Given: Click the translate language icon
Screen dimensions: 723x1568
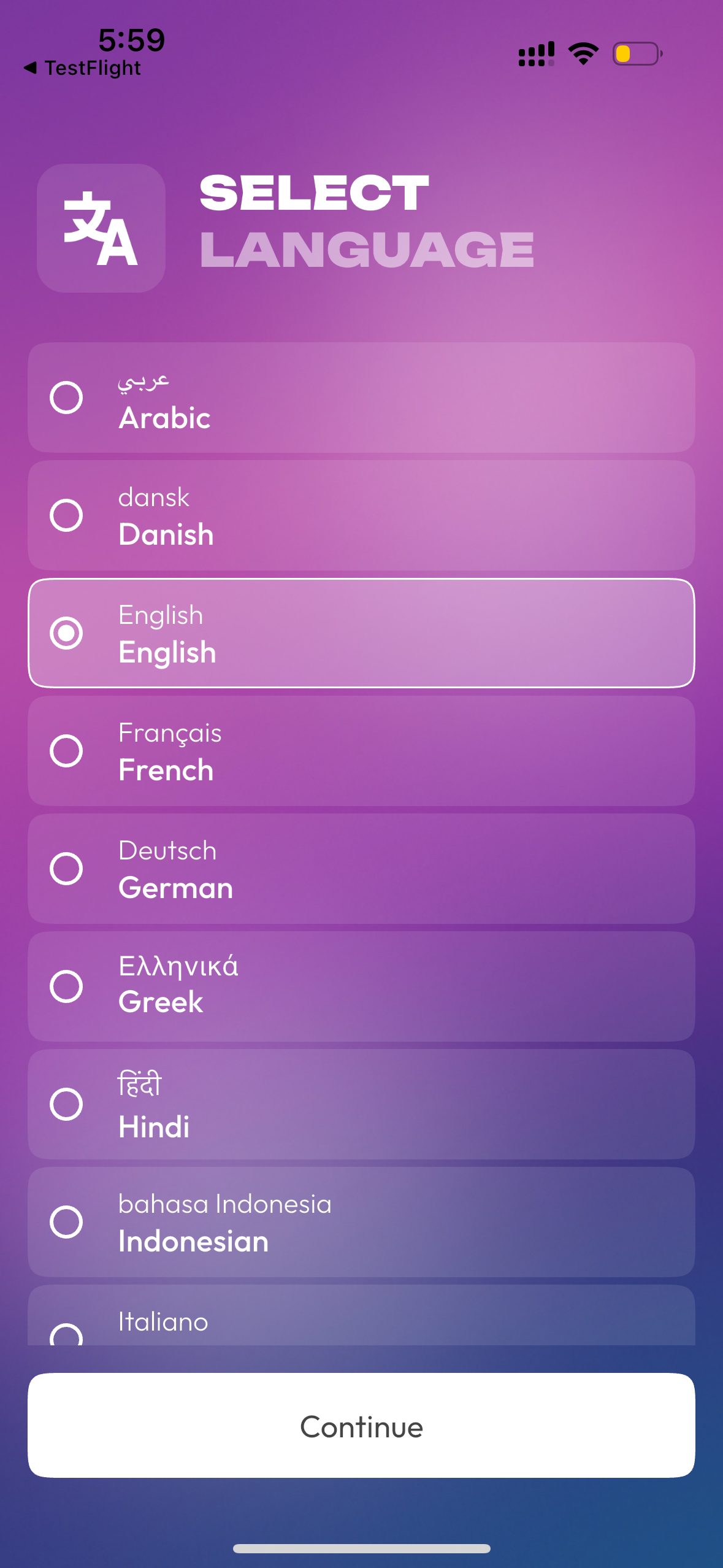Looking at the screenshot, I should [x=100, y=228].
